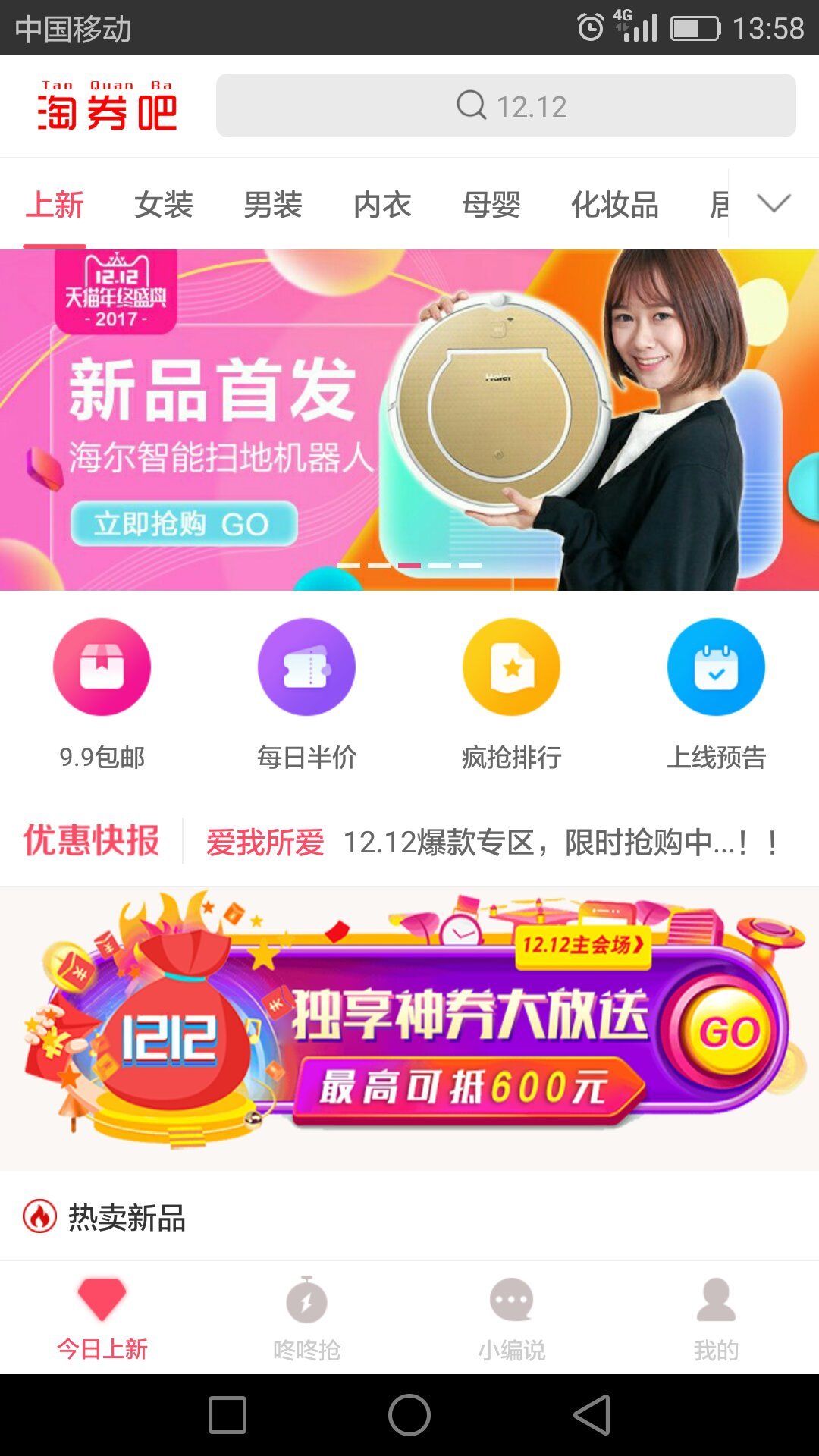Select the 男装 category tab
819x1456 pixels.
tap(273, 205)
